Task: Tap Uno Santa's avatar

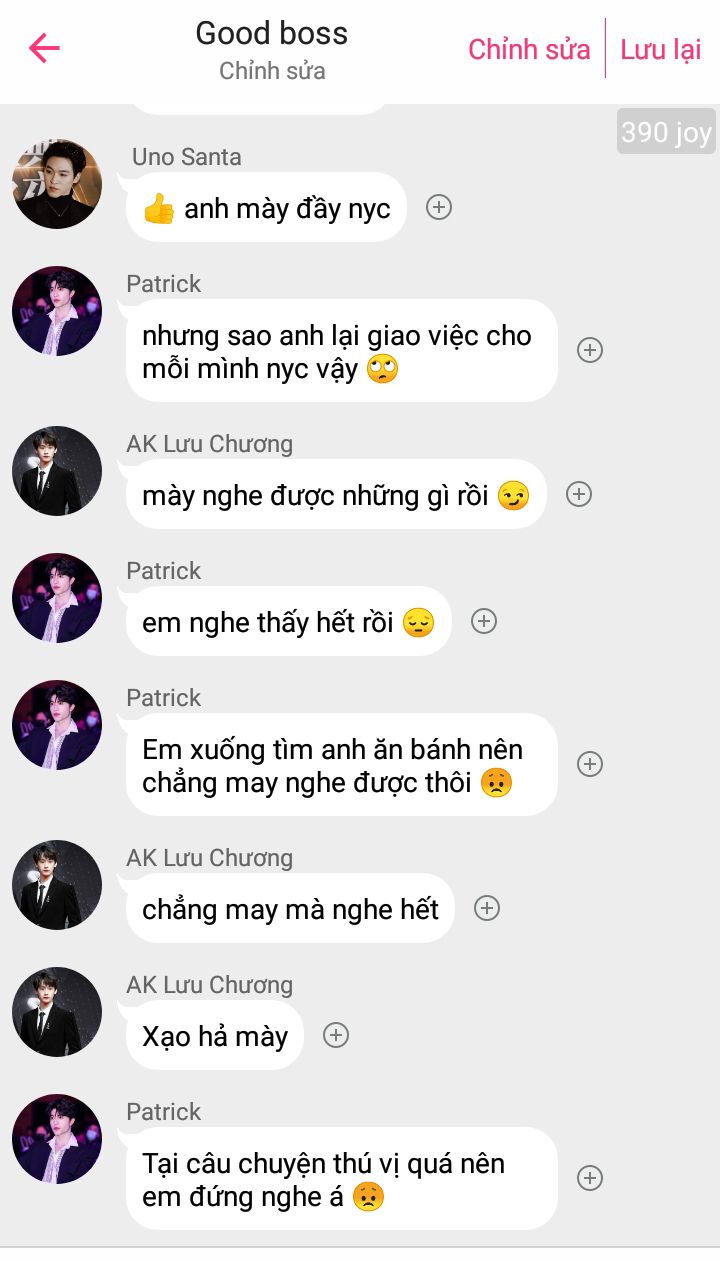Action: click(57, 184)
